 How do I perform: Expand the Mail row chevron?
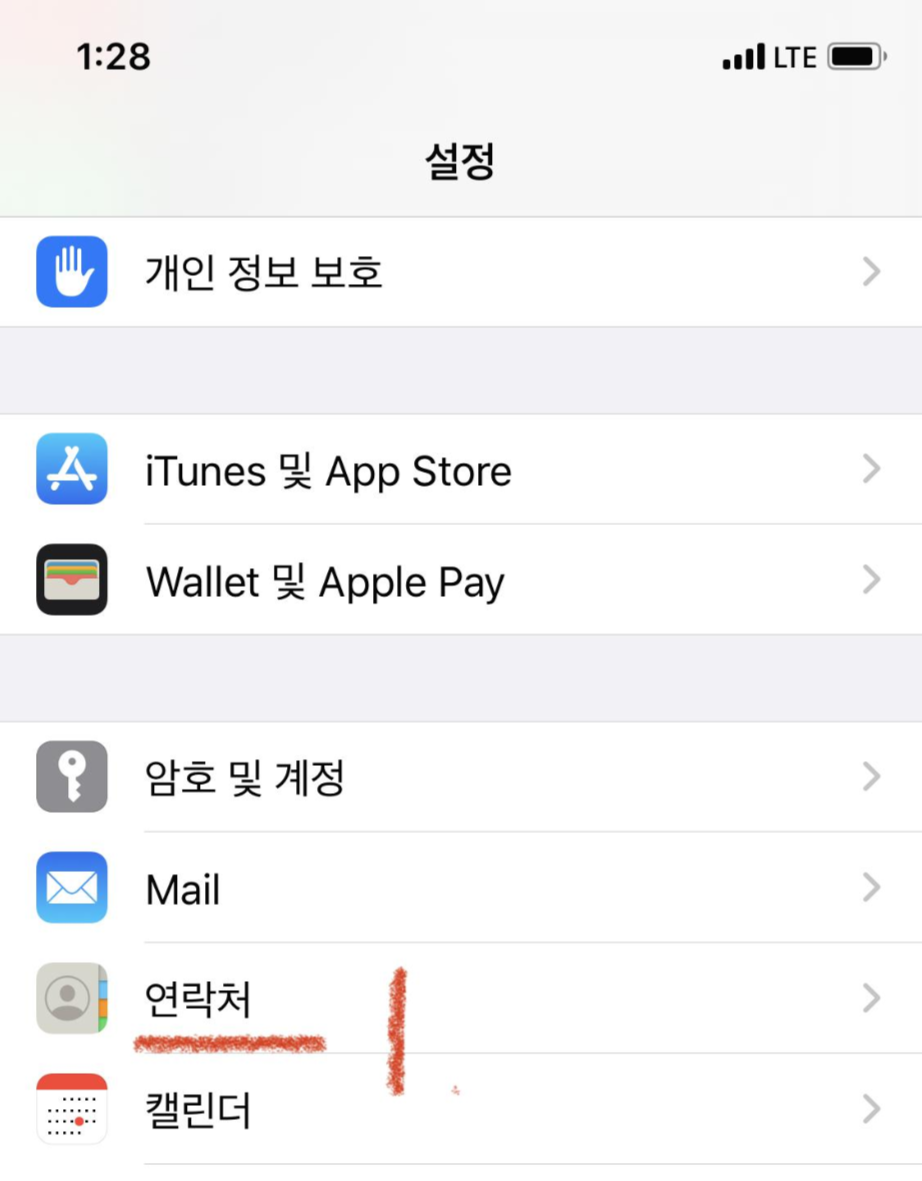pyautogui.click(x=872, y=888)
